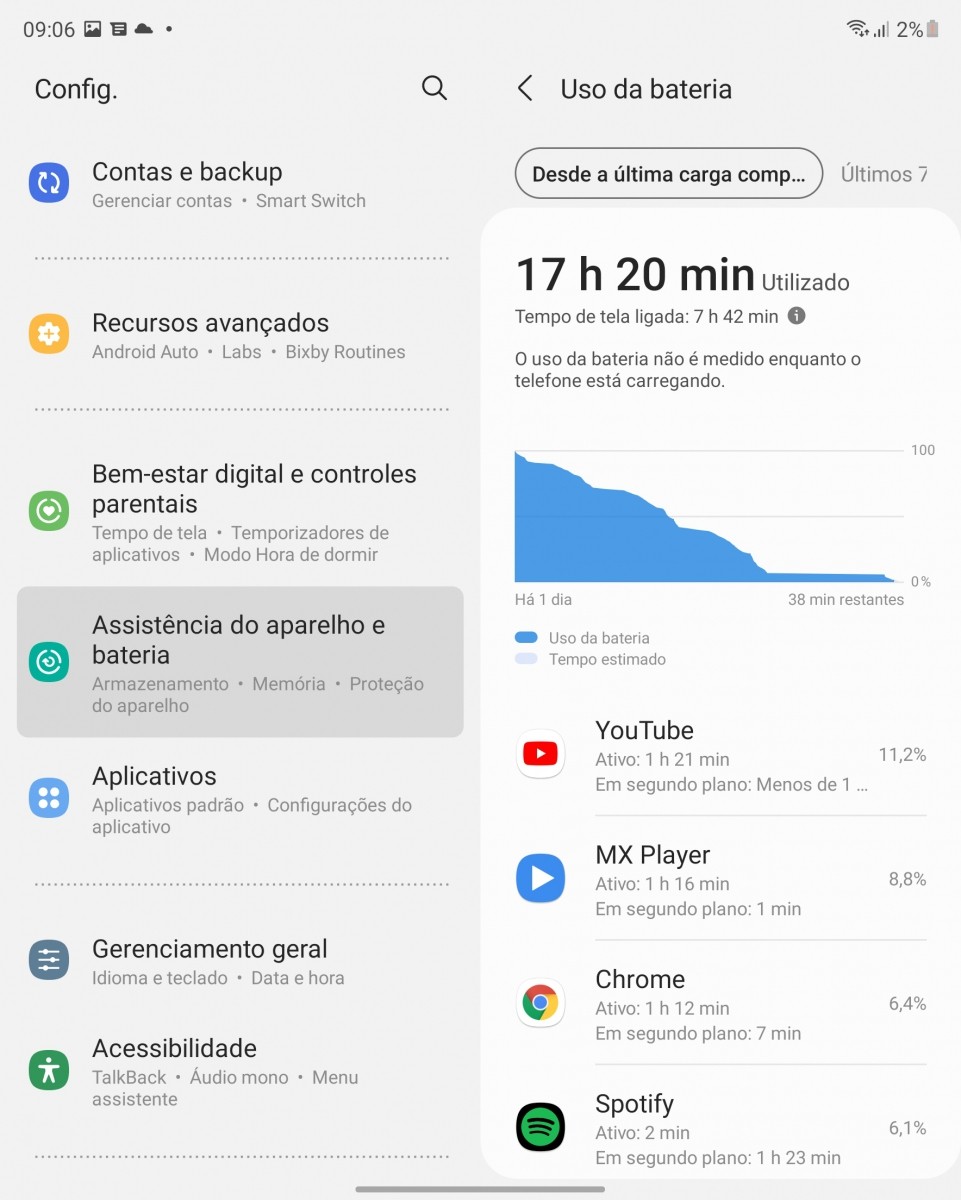
Task: Open Recursos avançados
Action: tap(240, 336)
